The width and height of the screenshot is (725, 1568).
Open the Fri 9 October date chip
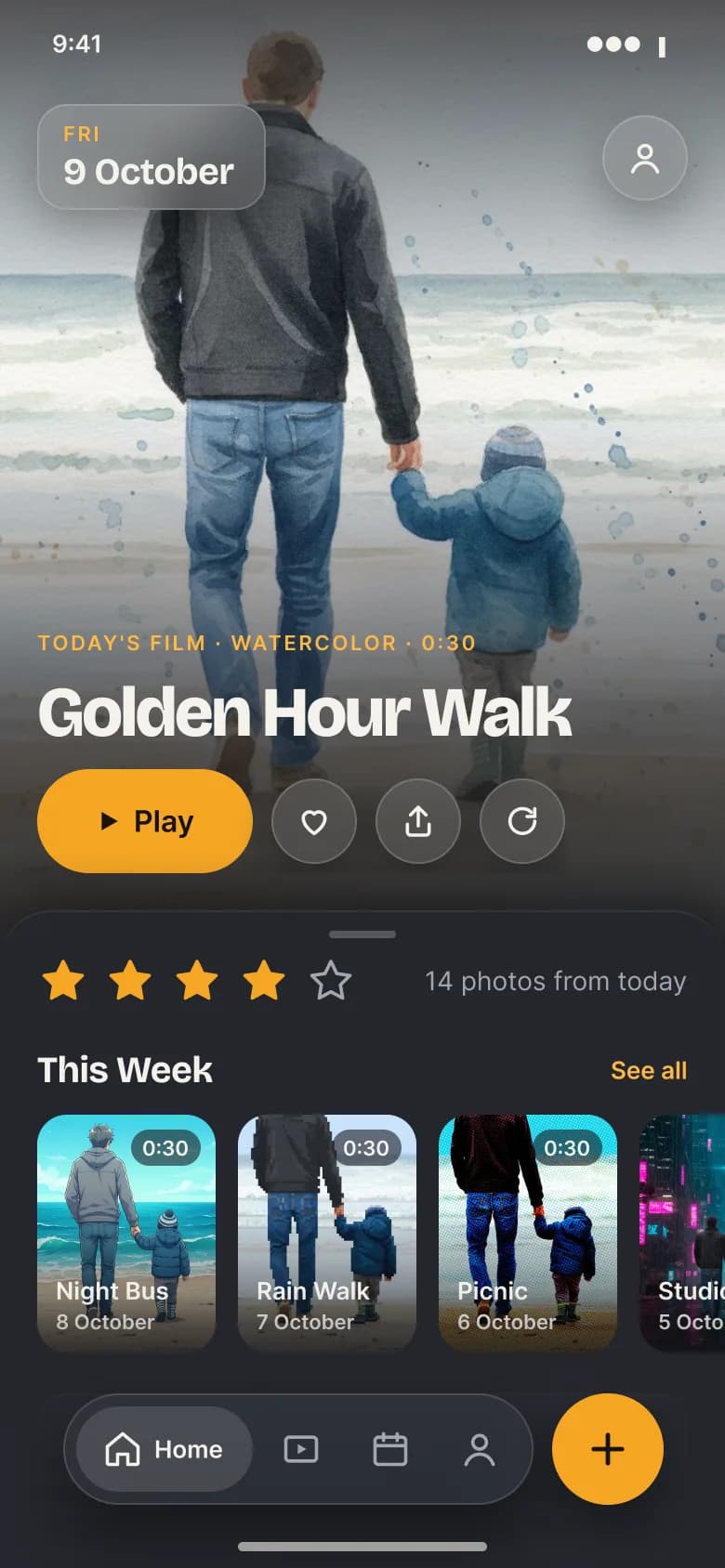click(152, 157)
